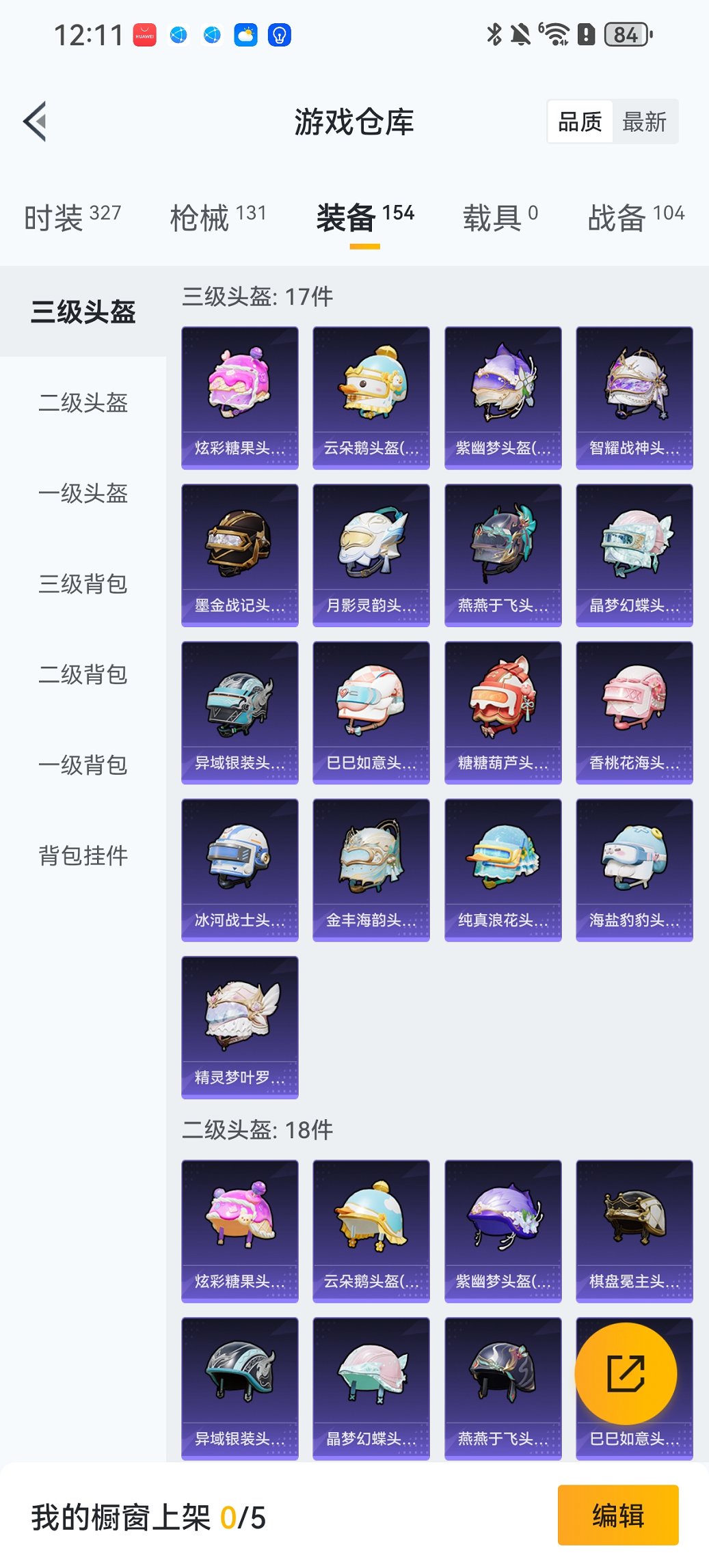Open the 战备 tab

[635, 217]
